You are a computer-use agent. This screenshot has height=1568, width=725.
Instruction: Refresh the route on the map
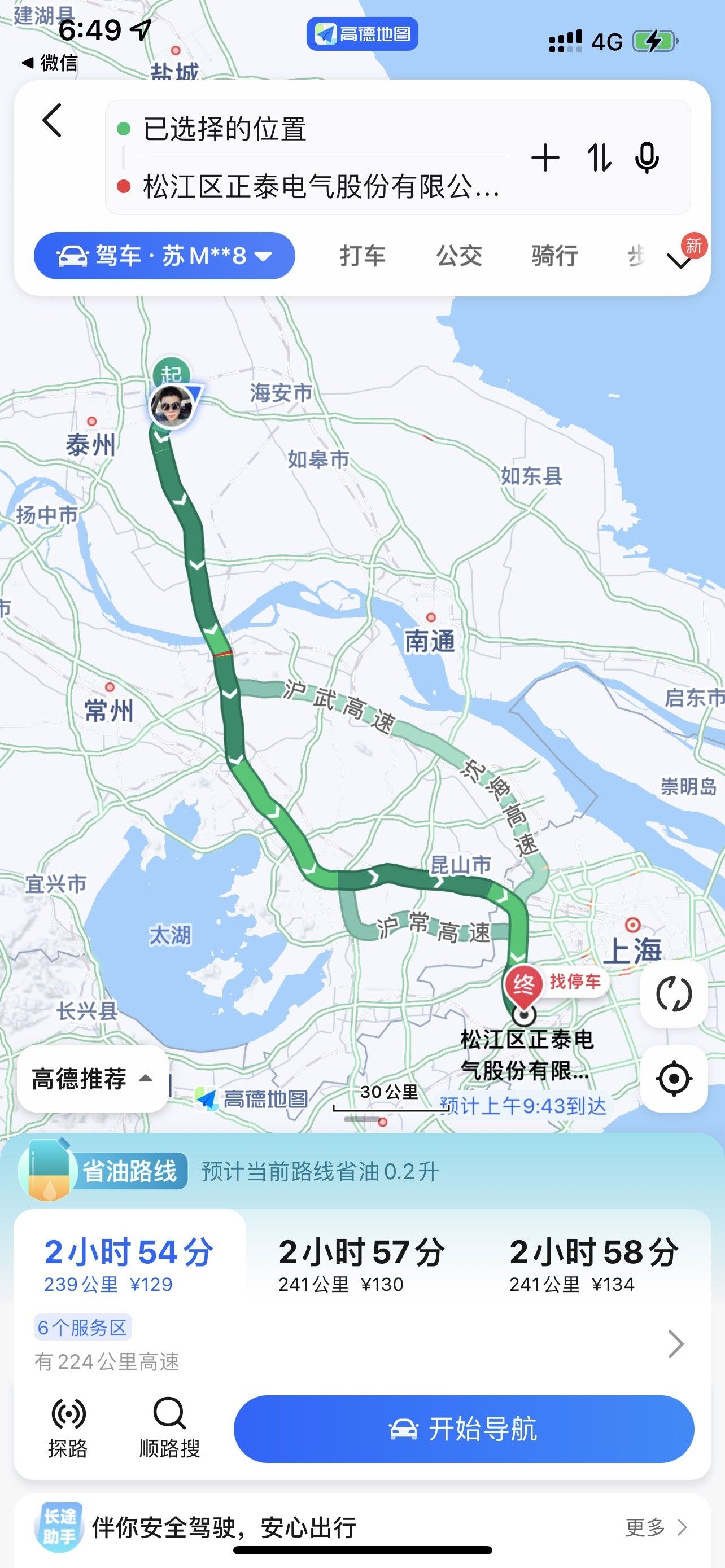click(x=674, y=995)
